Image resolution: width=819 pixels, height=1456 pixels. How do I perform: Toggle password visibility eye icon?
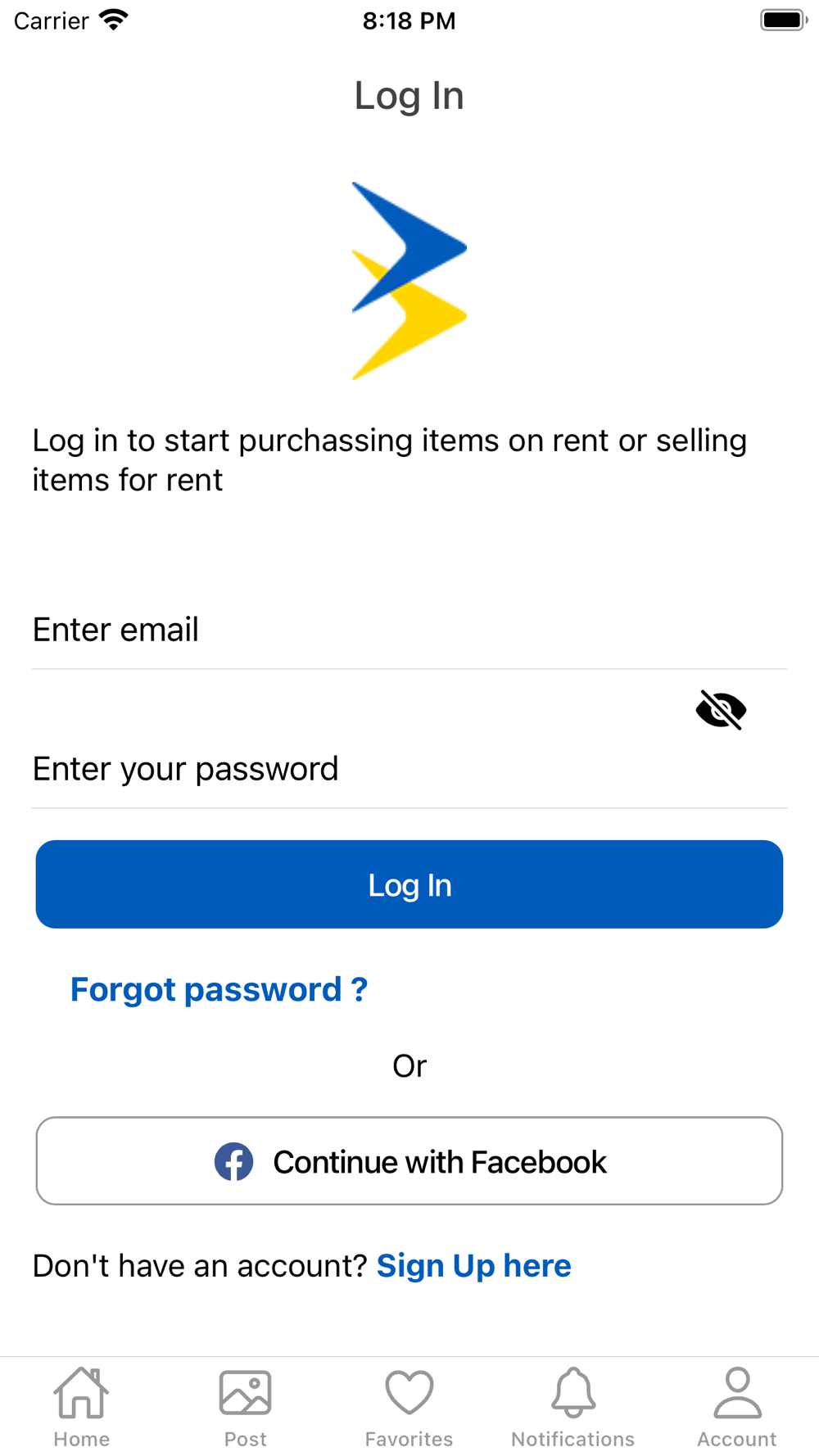pyautogui.click(x=721, y=709)
